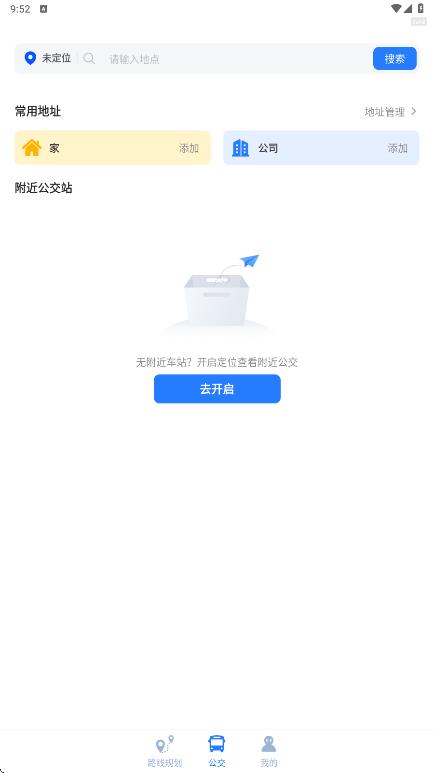434x773 pixels.
Task: Tap 去开启 to enable location
Action: (x=217, y=389)
